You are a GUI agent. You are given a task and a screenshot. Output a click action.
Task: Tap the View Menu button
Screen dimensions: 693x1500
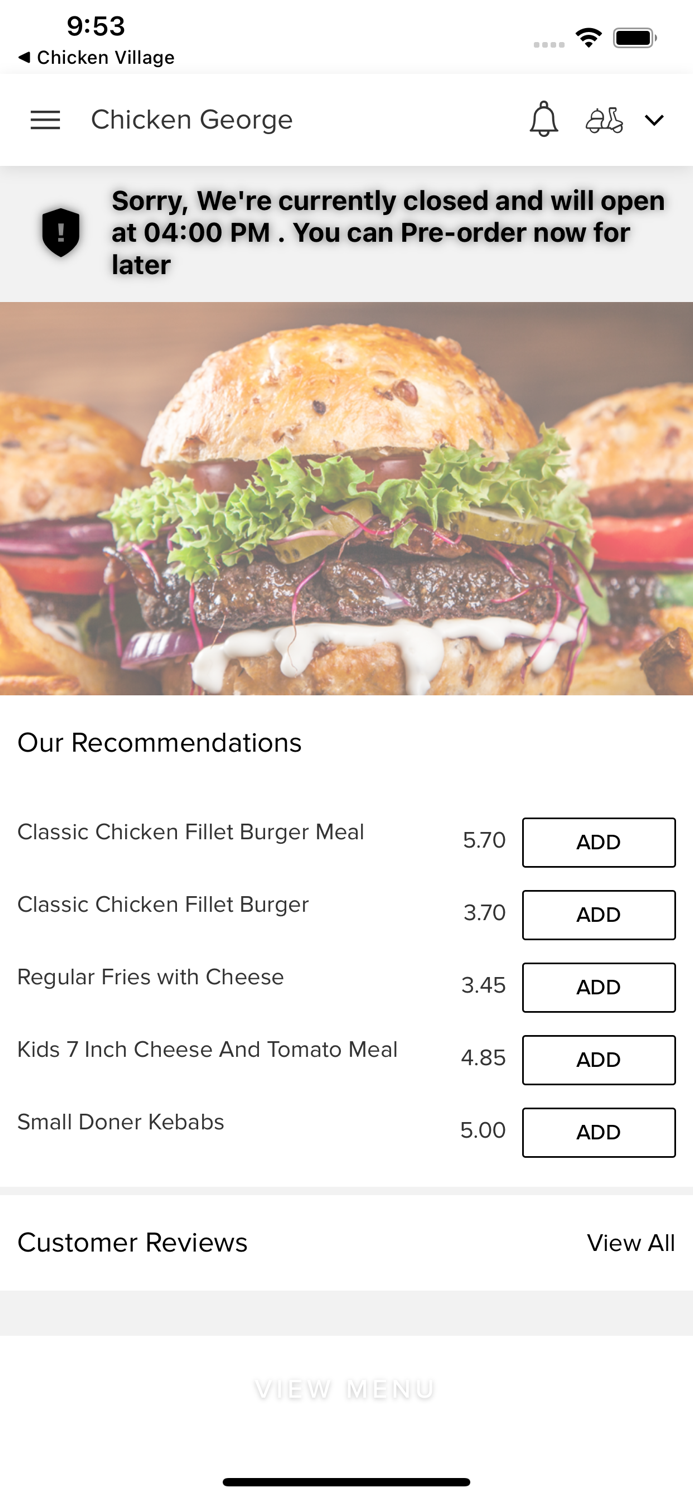click(x=345, y=1389)
